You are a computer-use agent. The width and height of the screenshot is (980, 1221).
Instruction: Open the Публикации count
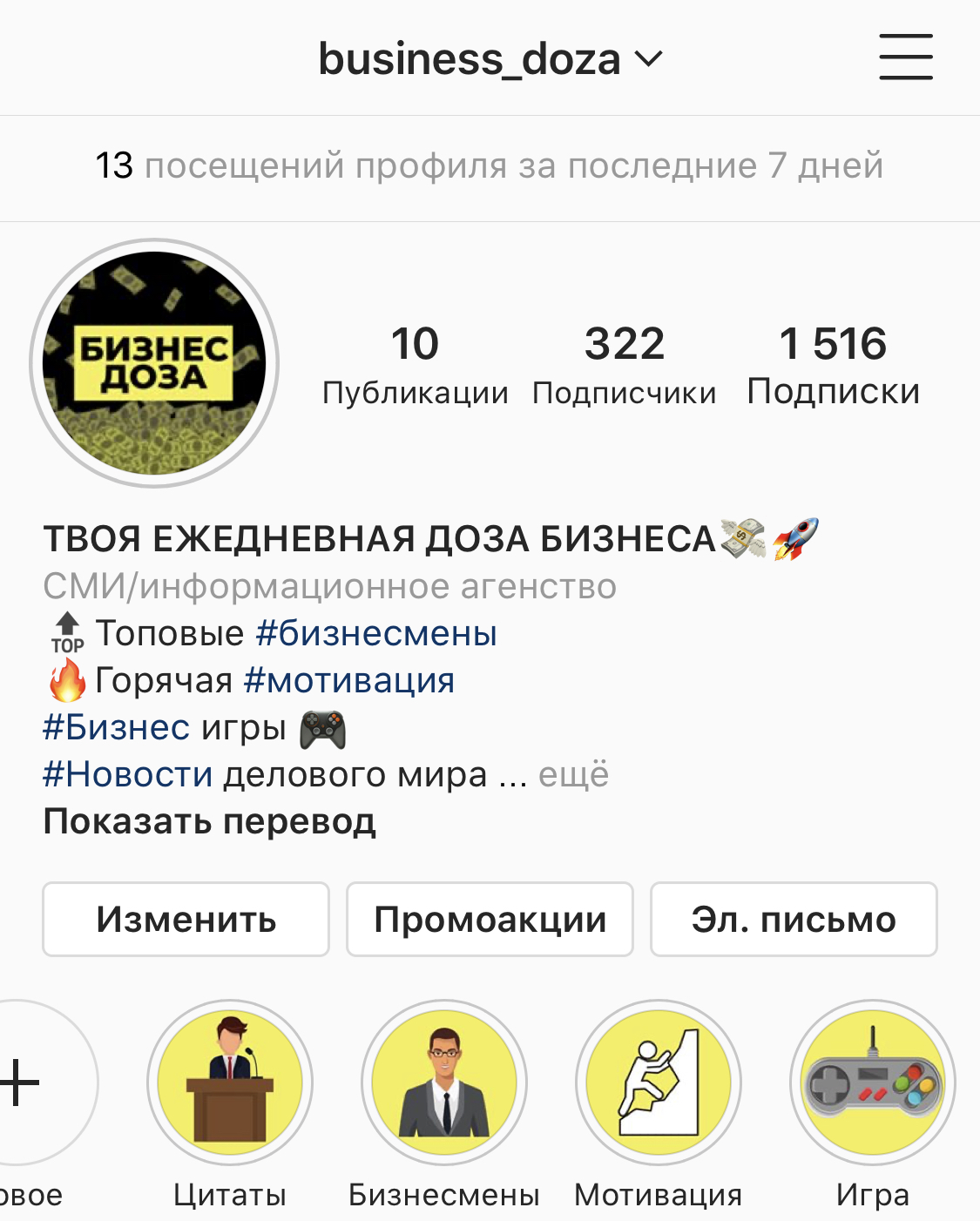pos(415,364)
